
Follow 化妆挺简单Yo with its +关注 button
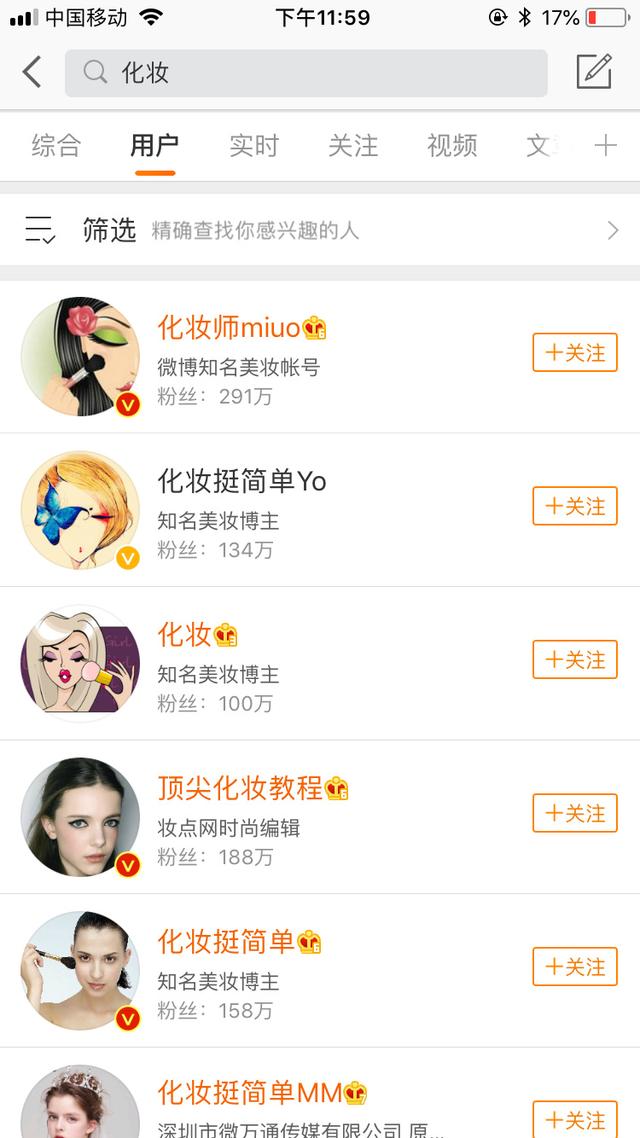pos(575,506)
